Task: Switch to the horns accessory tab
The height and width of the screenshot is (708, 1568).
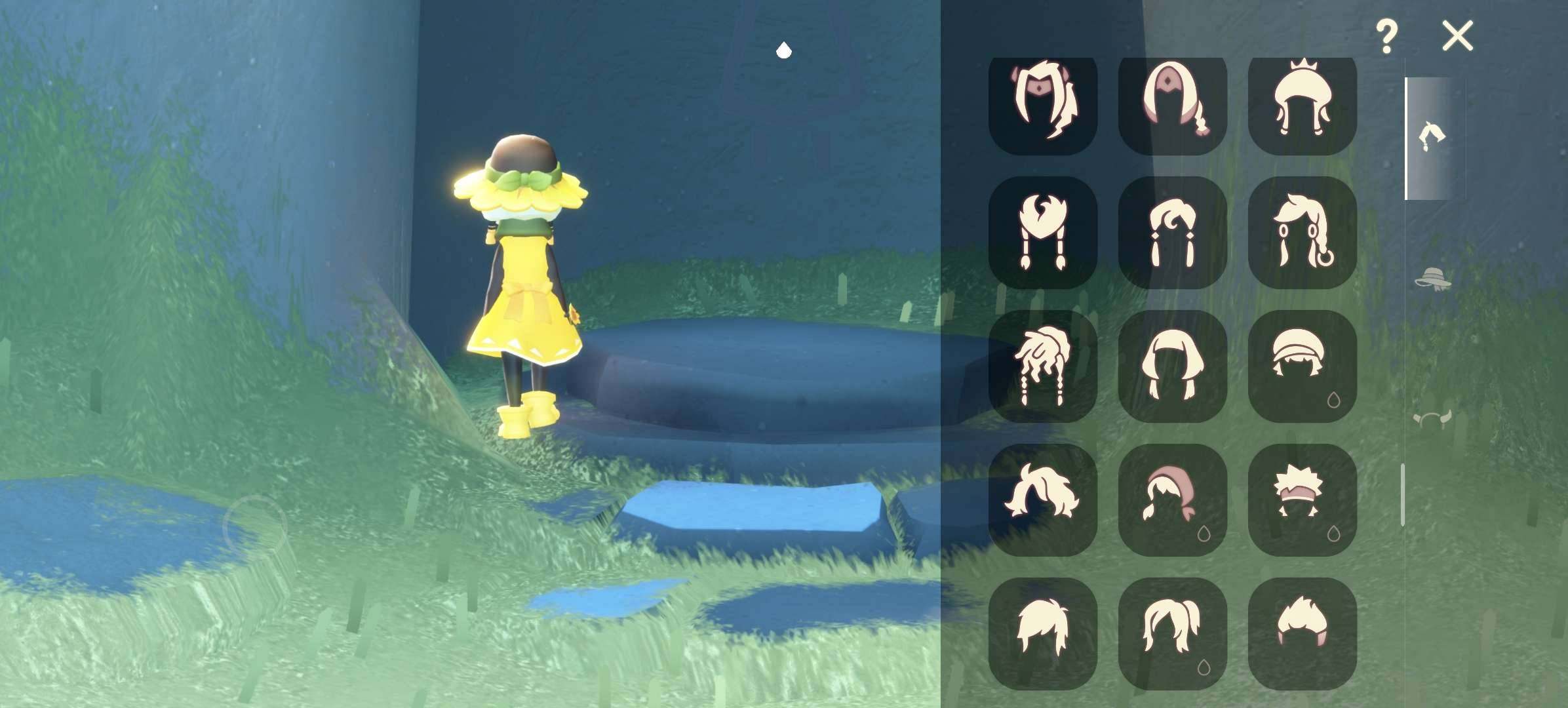Action: coord(1432,418)
